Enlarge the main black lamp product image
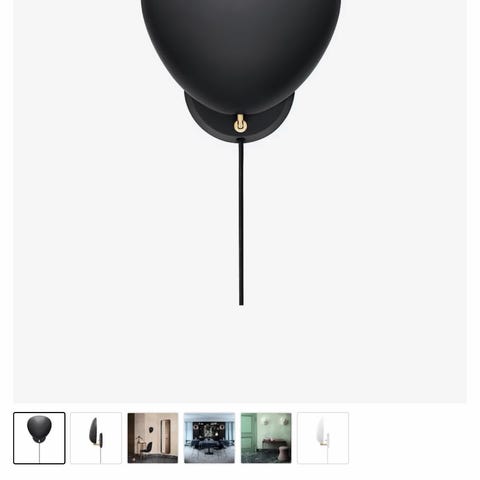Screen dimensions: 480x480 [x=240, y=201]
